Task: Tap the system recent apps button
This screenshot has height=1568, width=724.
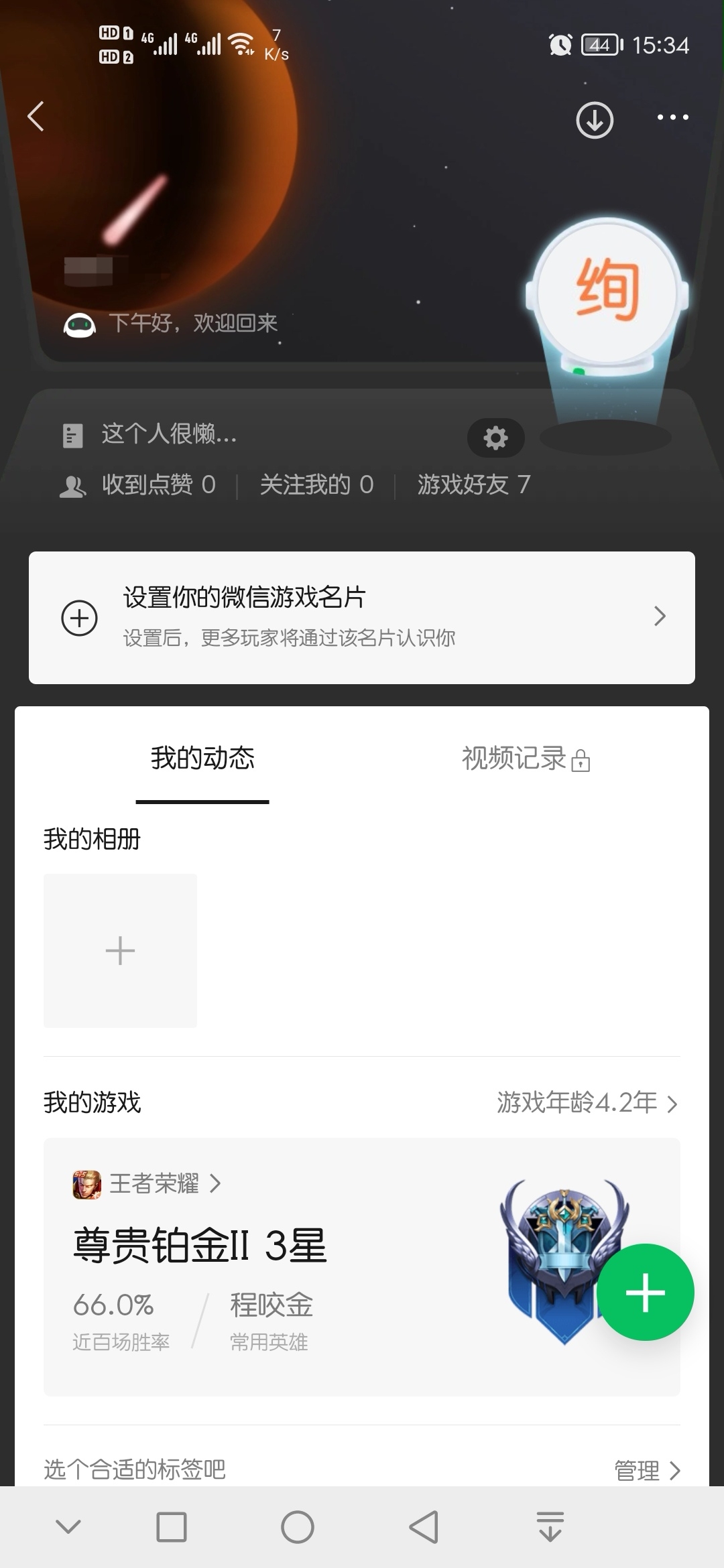Action: tap(172, 1528)
